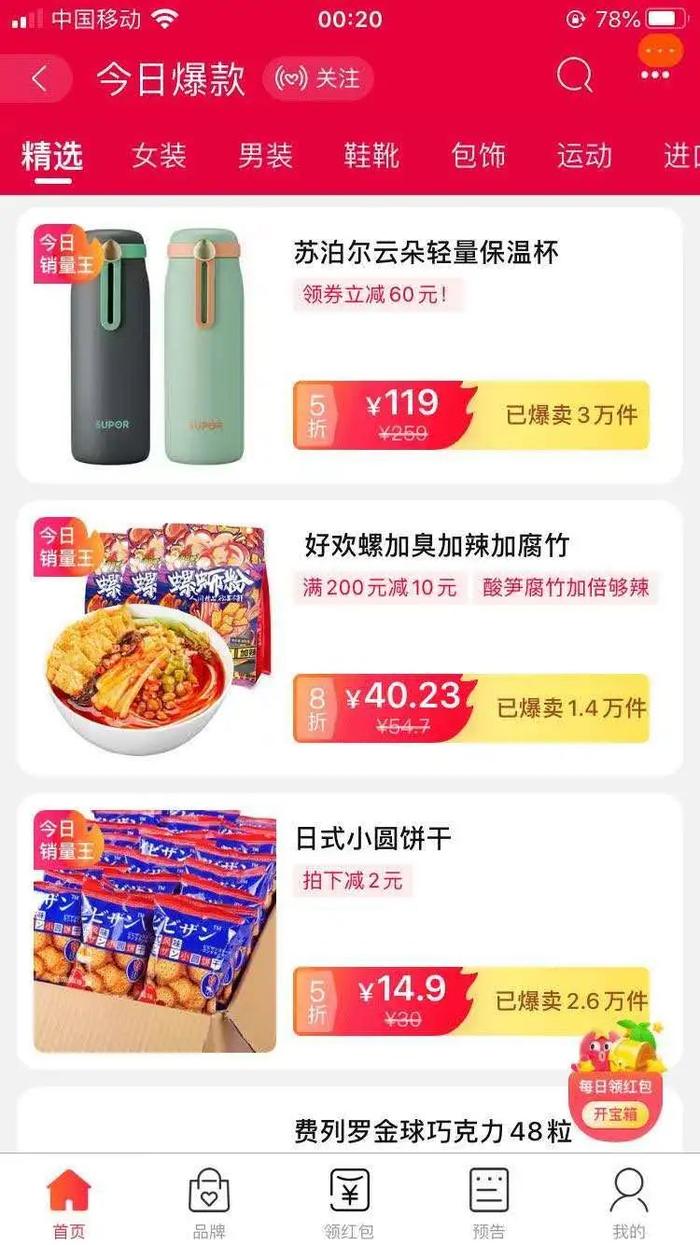Go back with the arrow button
The image size is (700, 1245).
(x=40, y=79)
